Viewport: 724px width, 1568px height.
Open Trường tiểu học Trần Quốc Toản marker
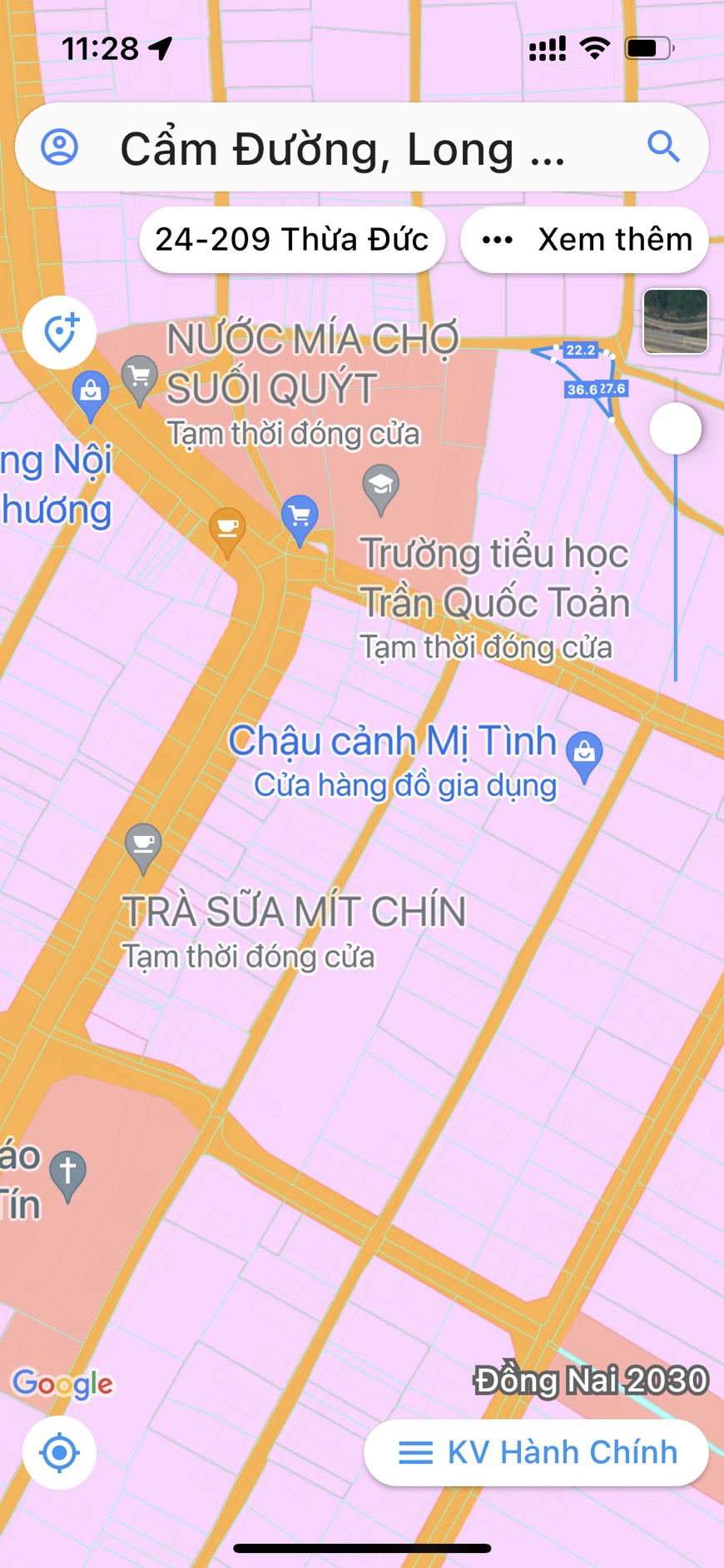coord(381,485)
